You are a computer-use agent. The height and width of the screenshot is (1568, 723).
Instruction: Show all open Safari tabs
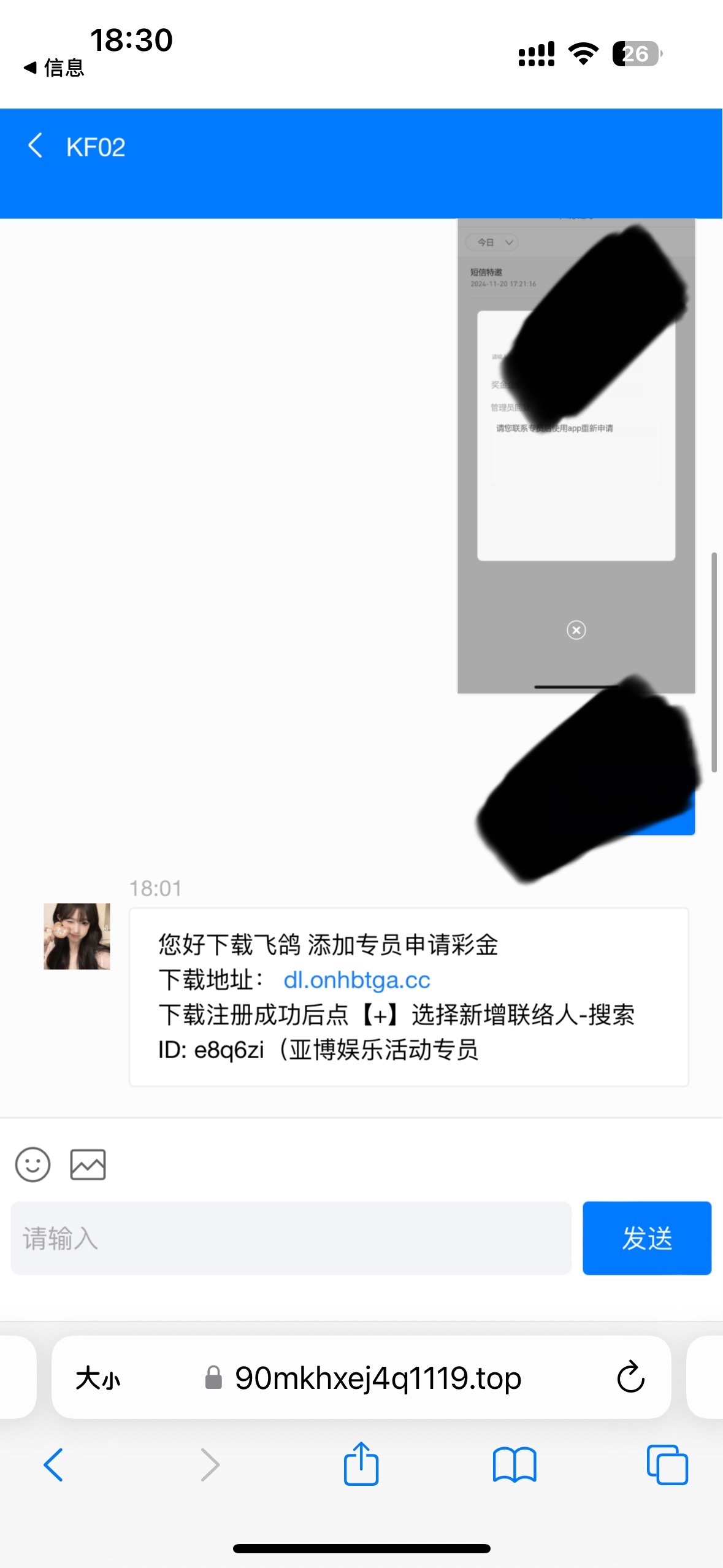coord(667,1465)
